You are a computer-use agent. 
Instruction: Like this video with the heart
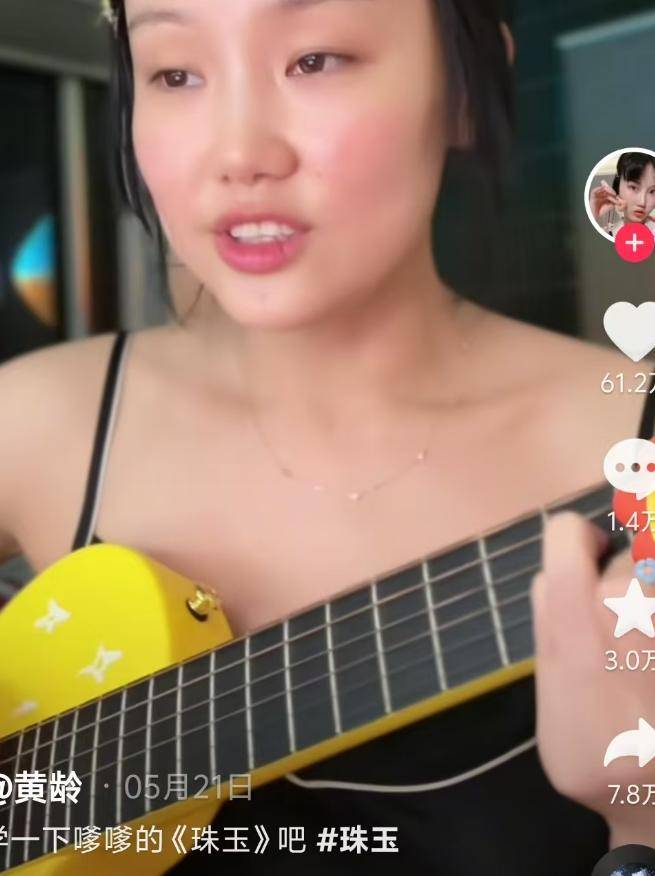(630, 332)
